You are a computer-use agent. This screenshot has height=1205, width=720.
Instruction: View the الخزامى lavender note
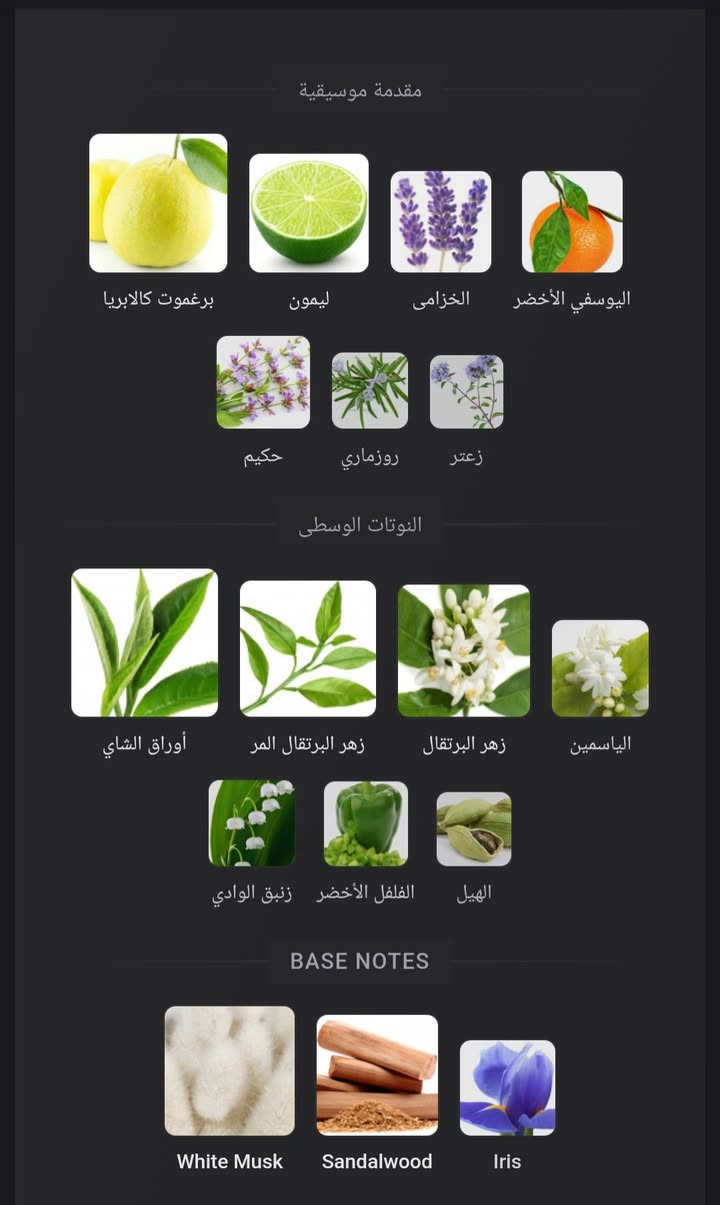click(x=441, y=222)
